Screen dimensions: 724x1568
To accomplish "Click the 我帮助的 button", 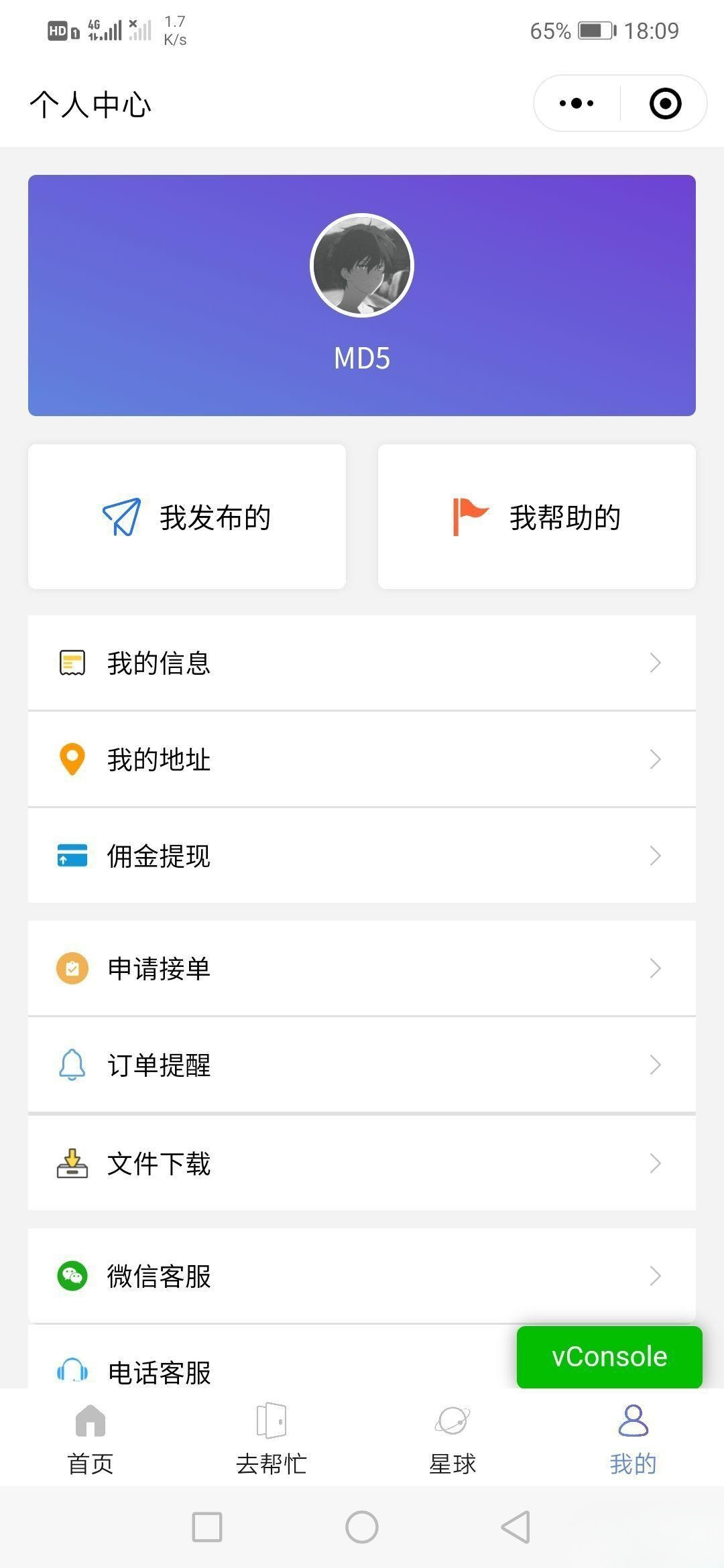I will click(536, 516).
